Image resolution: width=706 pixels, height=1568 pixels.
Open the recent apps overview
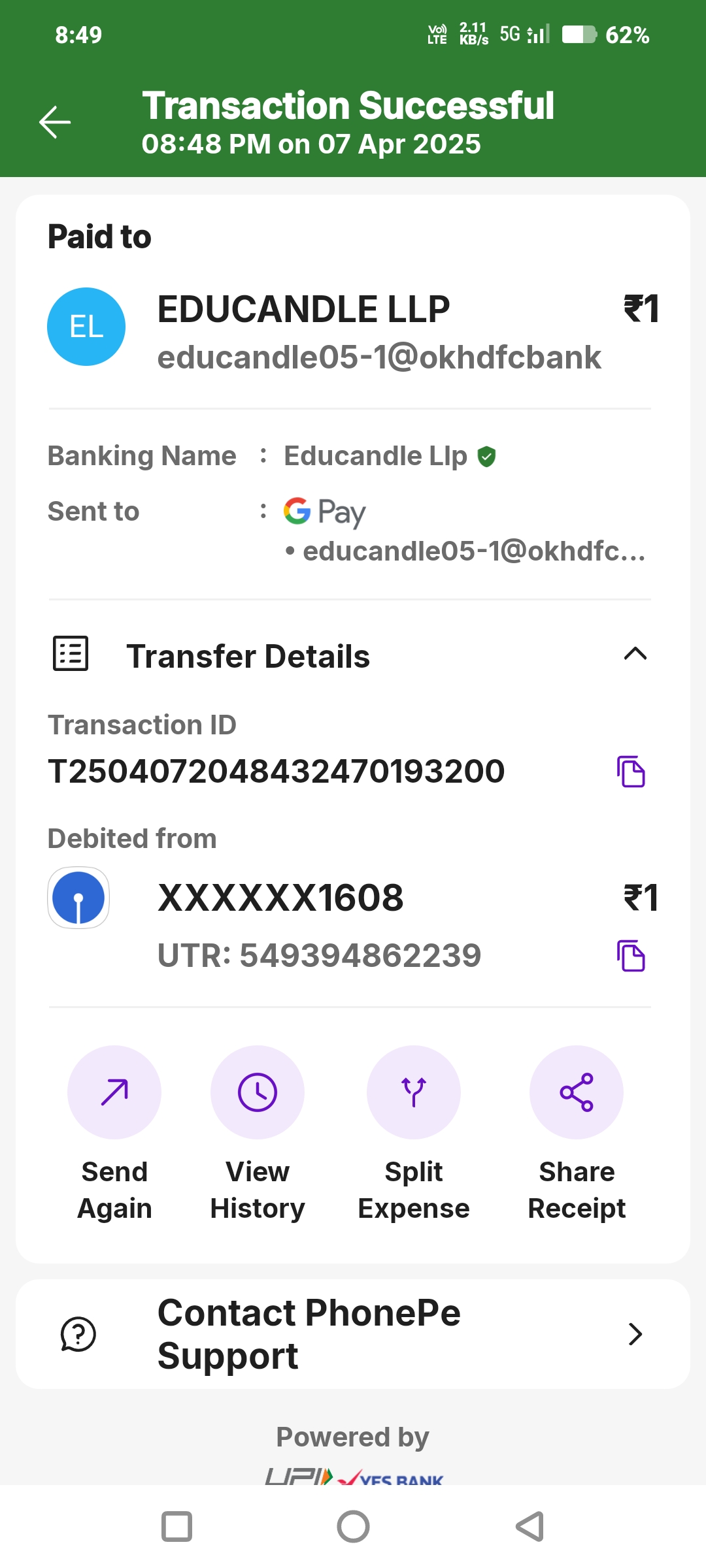click(x=176, y=1527)
